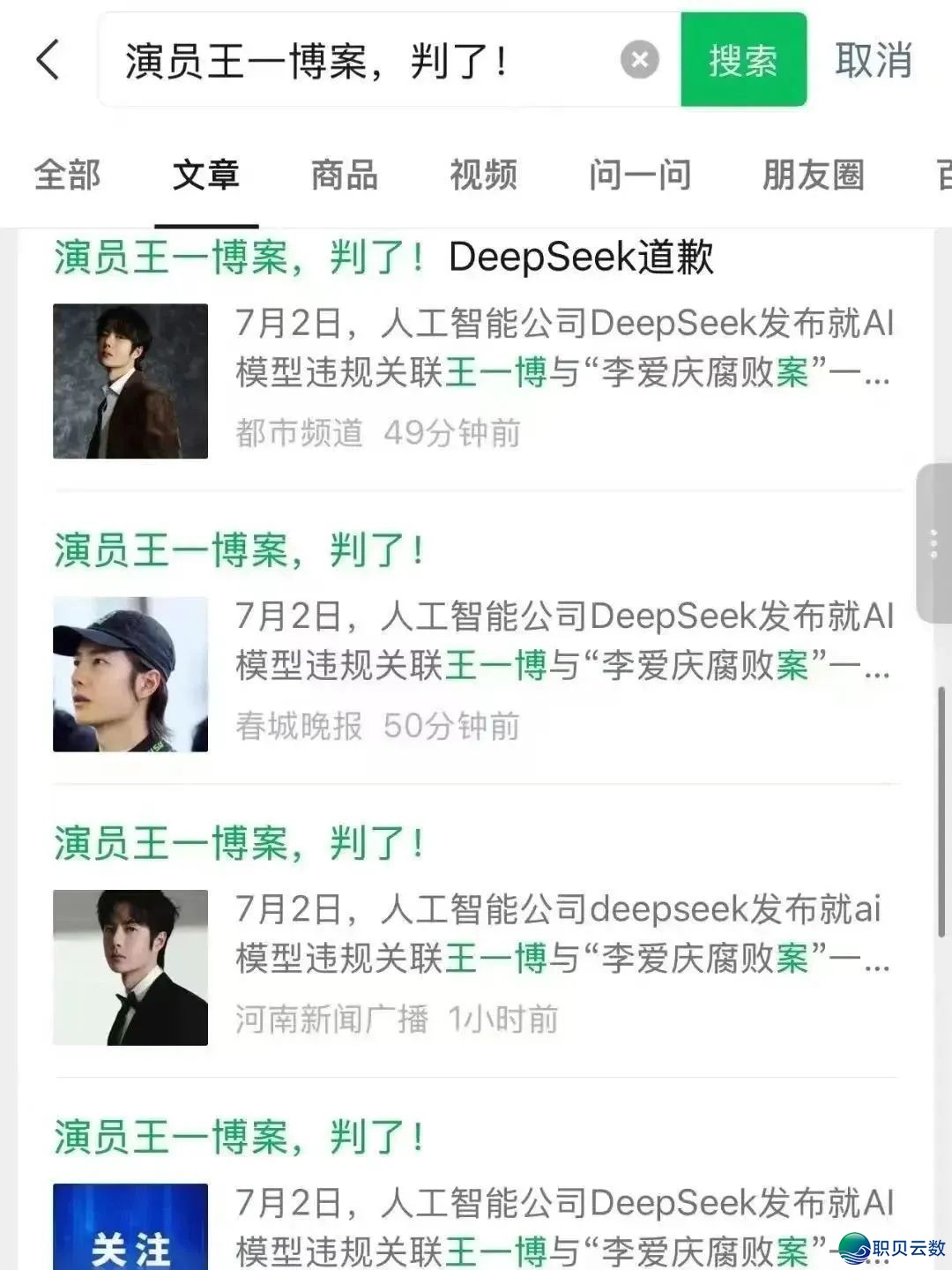Switch to the 全部 tab

(67, 175)
